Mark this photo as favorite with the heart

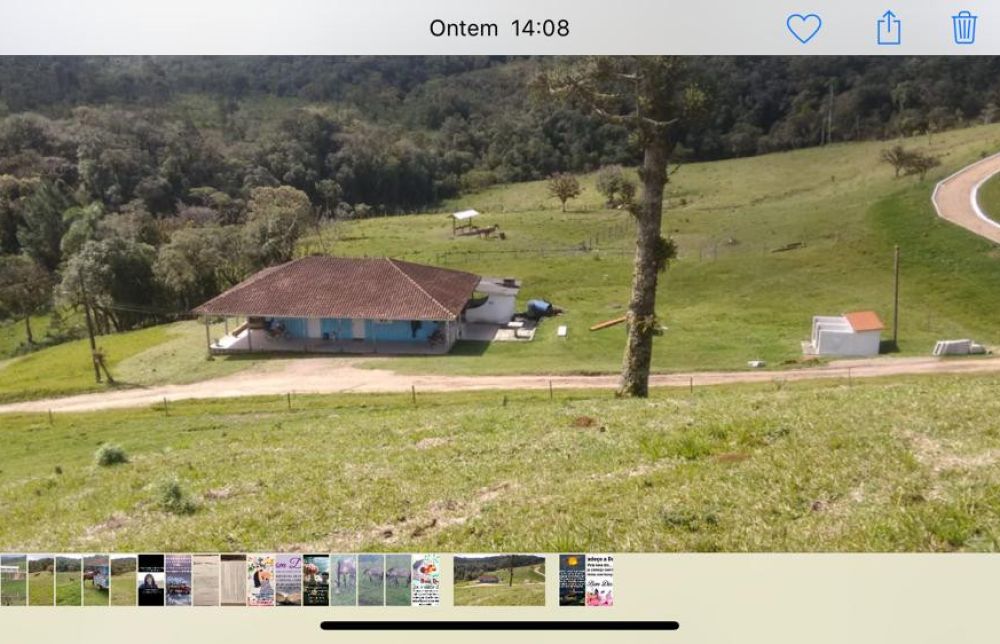tap(803, 28)
